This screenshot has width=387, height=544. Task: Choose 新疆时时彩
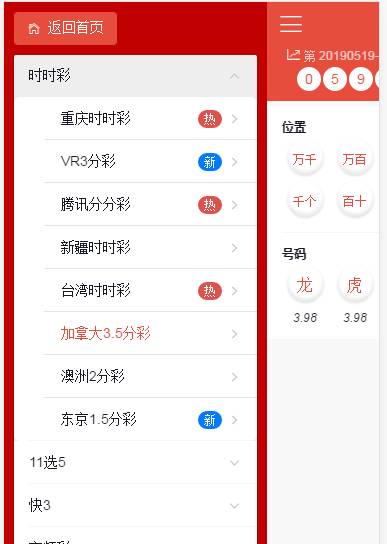[150, 248]
